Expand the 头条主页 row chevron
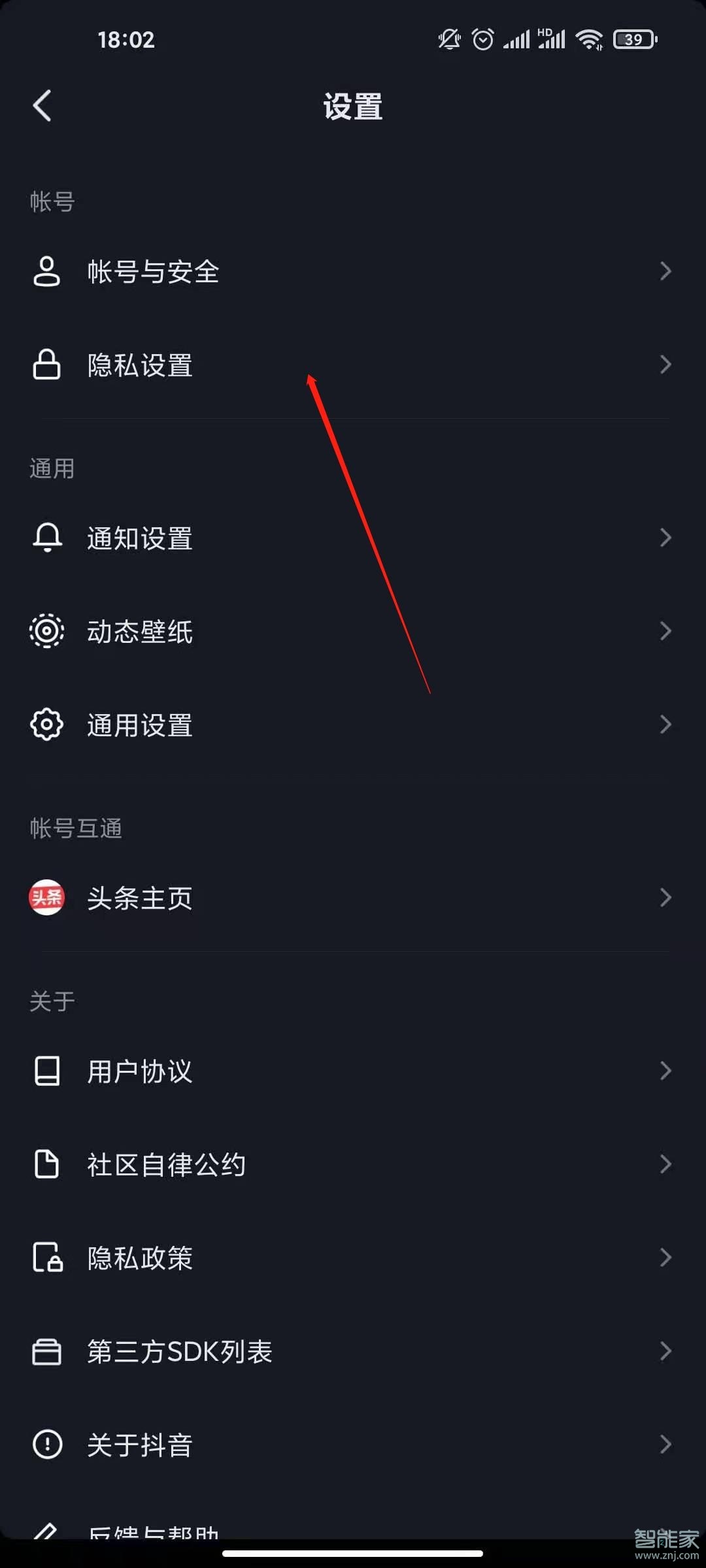The width and height of the screenshot is (706, 1568). [665, 898]
